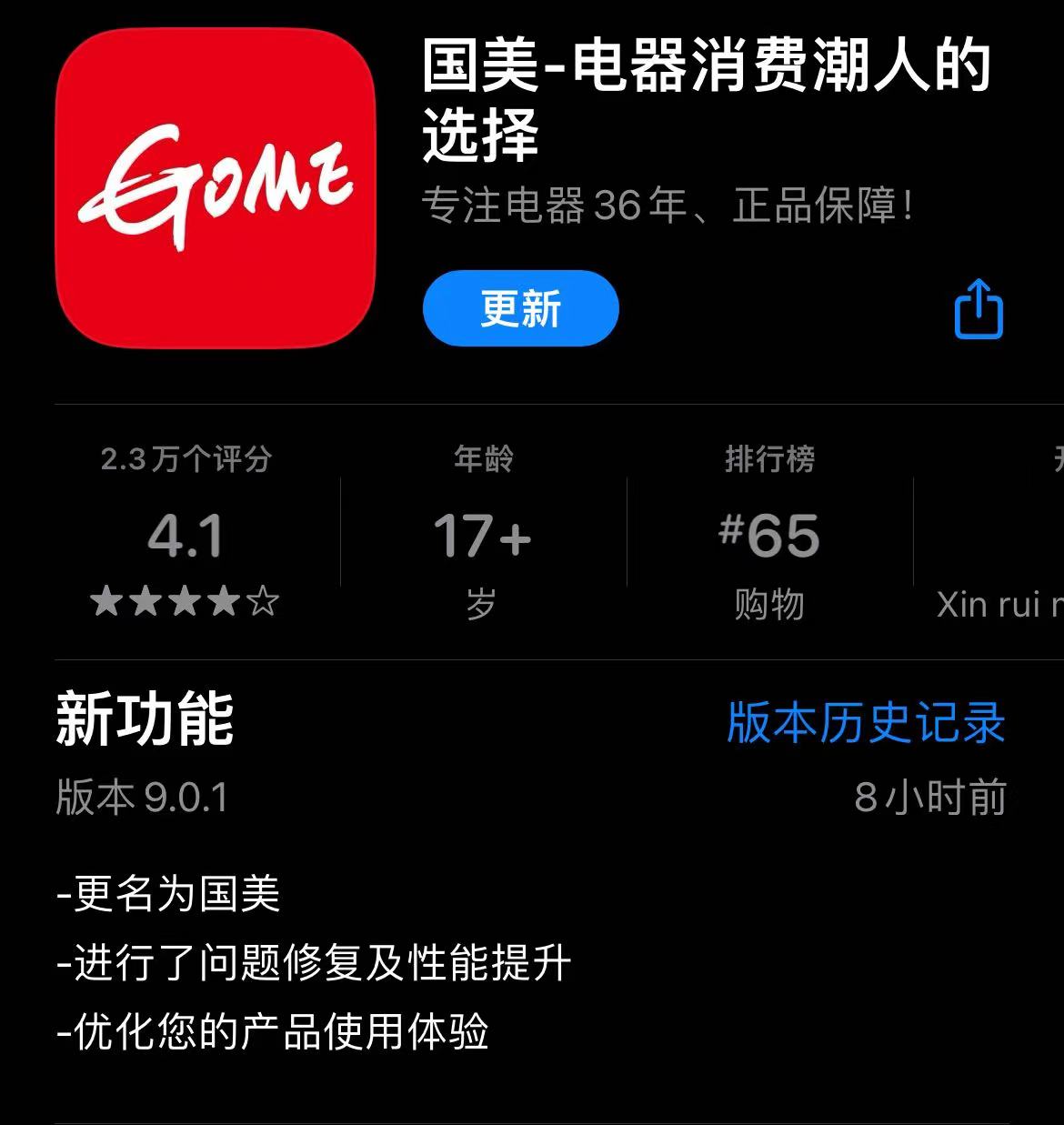
Task: Tap the 更新 update button
Action: point(520,309)
